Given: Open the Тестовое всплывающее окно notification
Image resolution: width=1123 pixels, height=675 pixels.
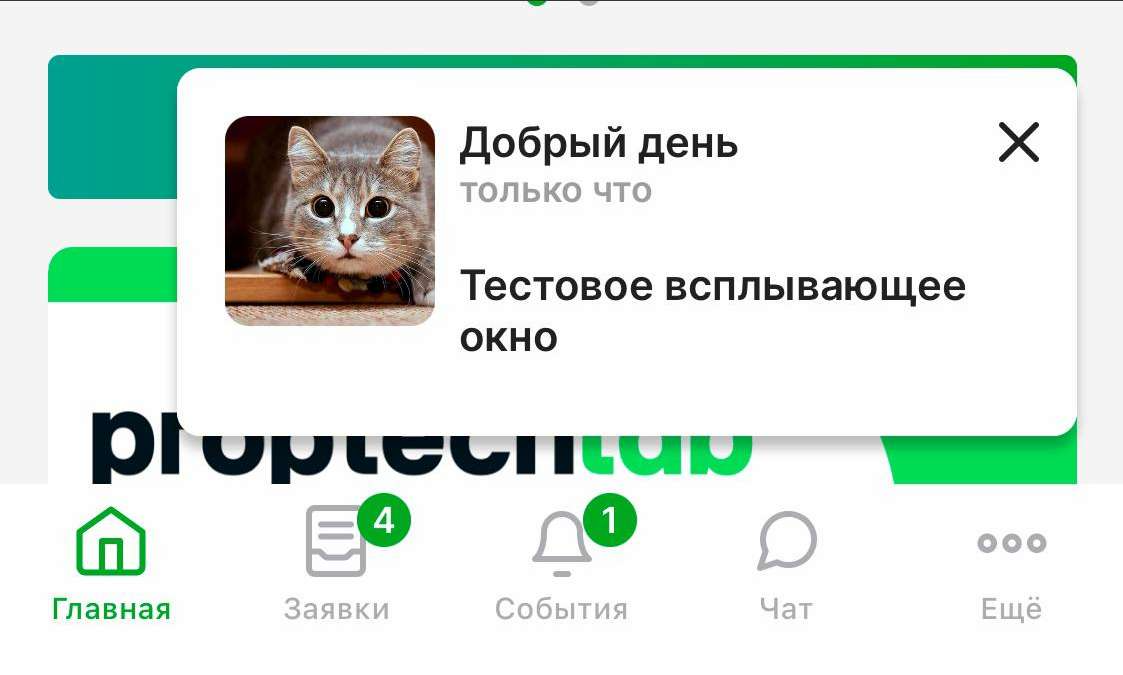Looking at the screenshot, I should coord(711,311).
